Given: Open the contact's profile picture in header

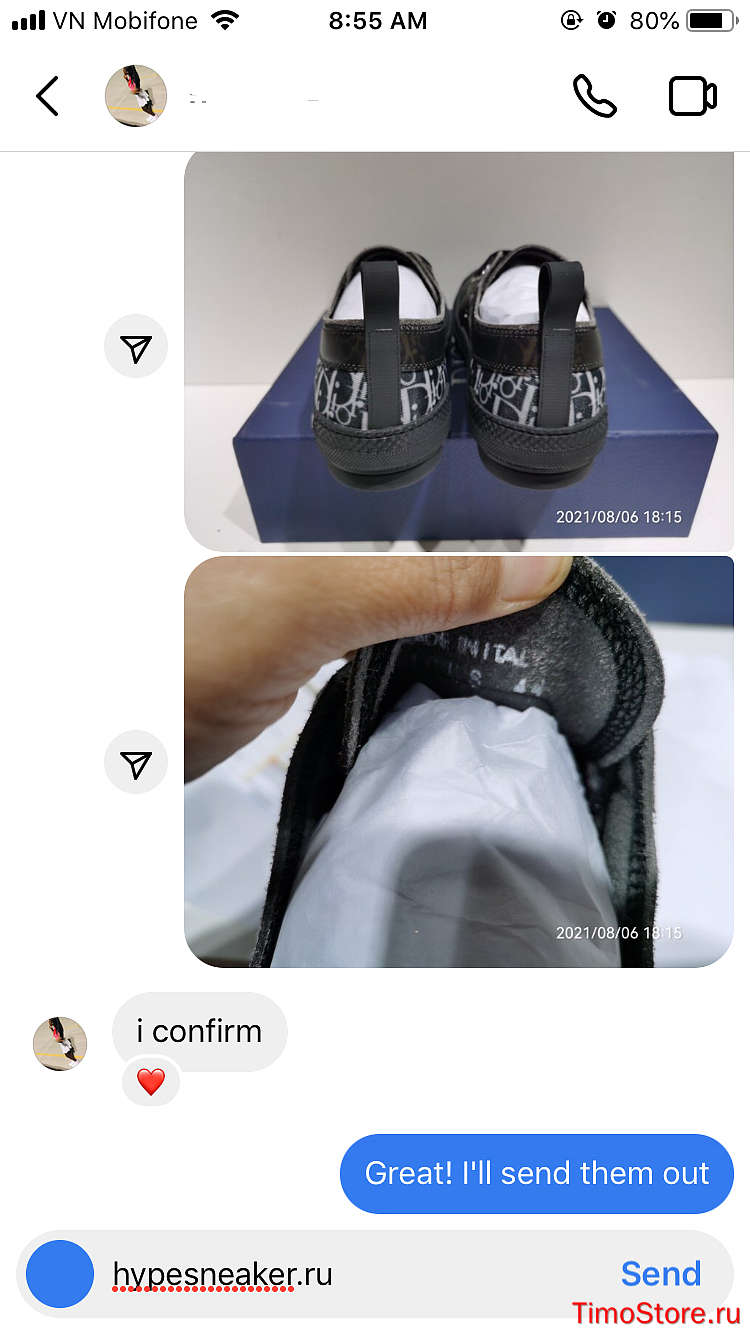Looking at the screenshot, I should pyautogui.click(x=136, y=96).
